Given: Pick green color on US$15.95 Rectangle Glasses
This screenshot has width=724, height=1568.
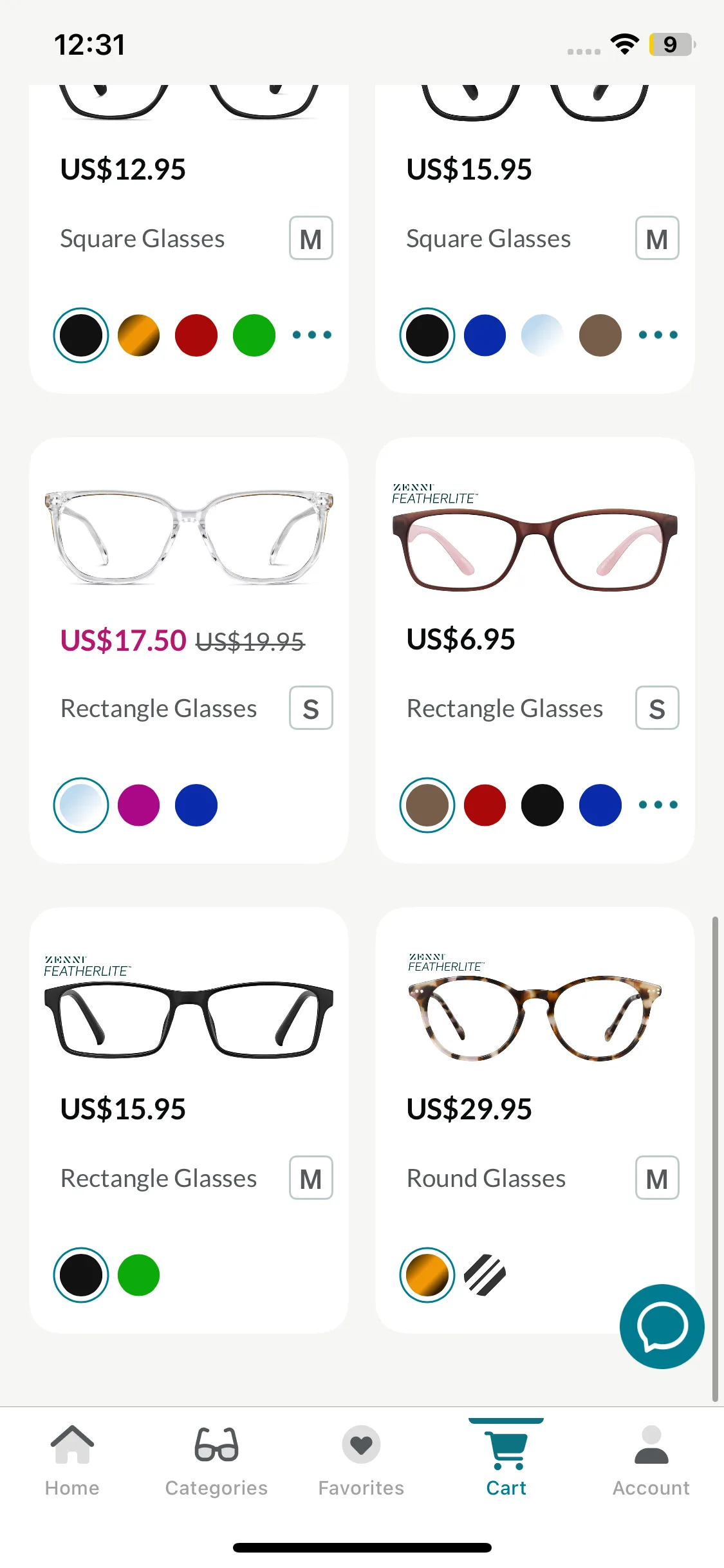Looking at the screenshot, I should pyautogui.click(x=138, y=1275).
